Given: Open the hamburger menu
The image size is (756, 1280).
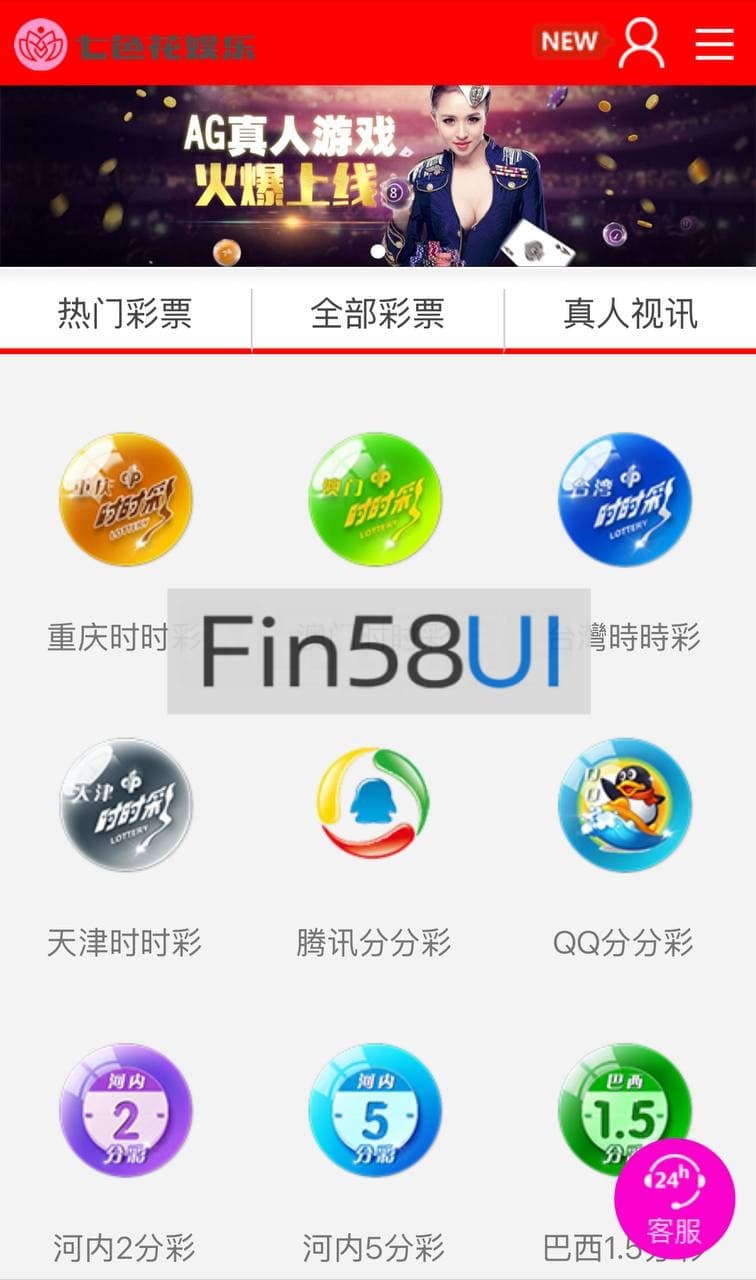Looking at the screenshot, I should [x=716, y=43].
